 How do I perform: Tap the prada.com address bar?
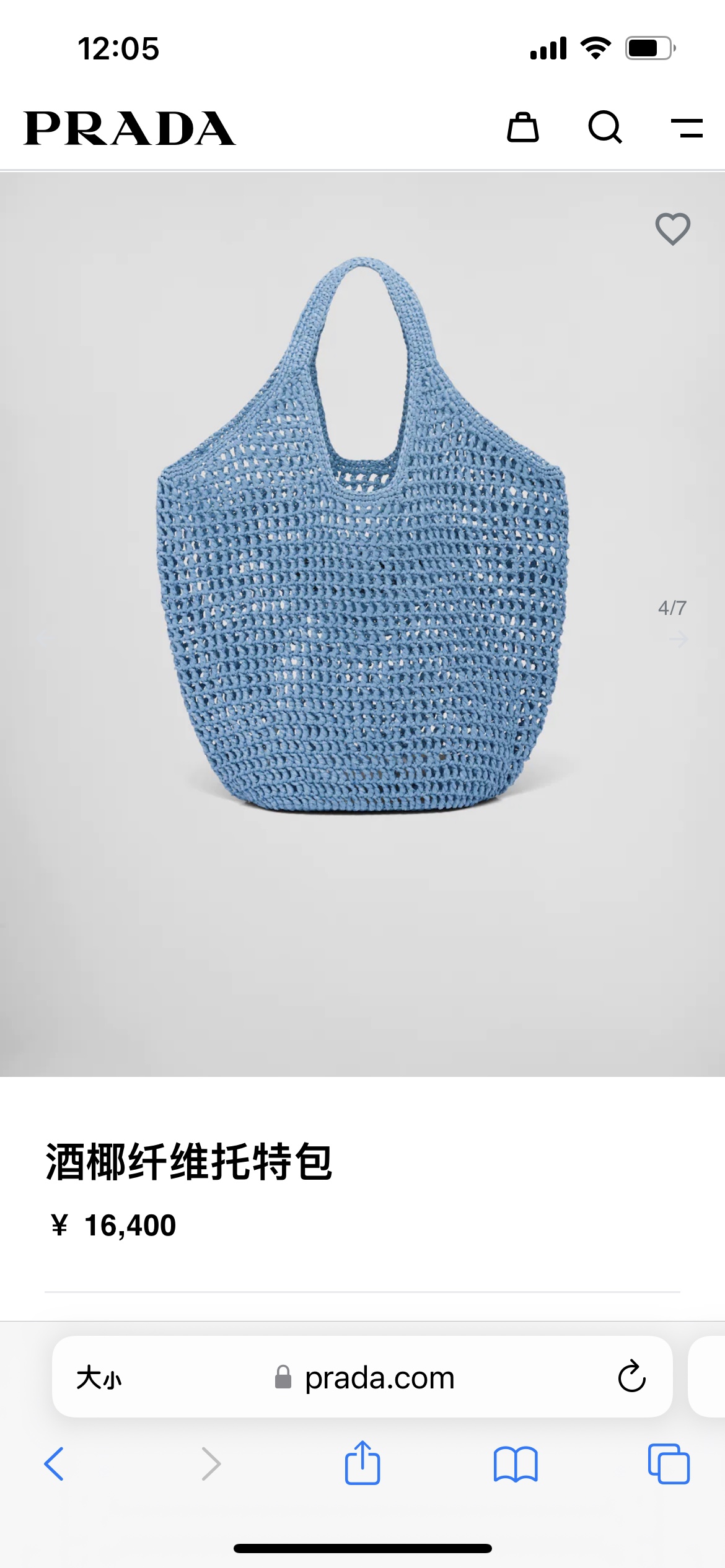tap(379, 1378)
